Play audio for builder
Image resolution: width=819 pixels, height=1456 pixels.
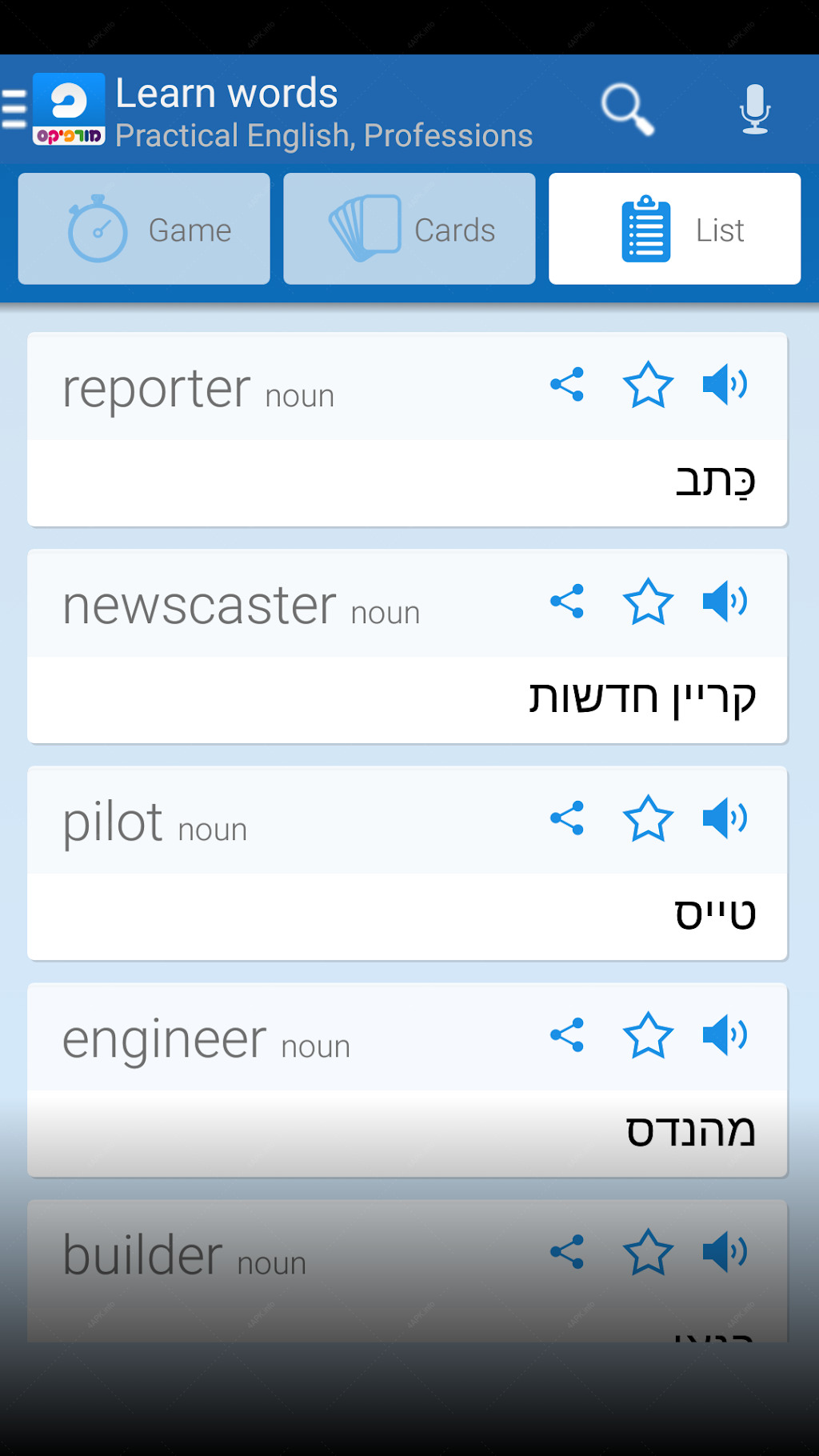tap(725, 1252)
